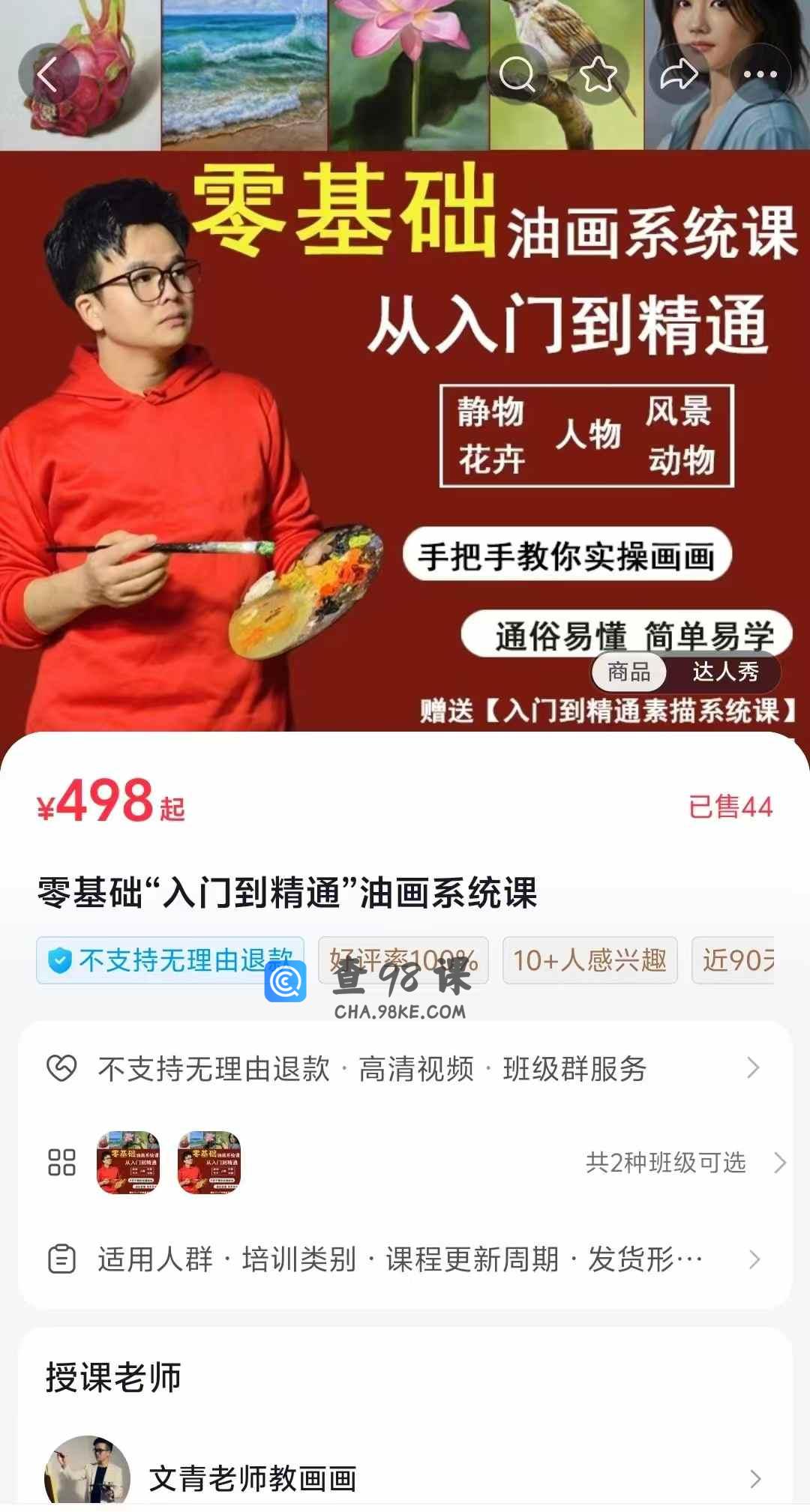Switch to the 达人秀 tab
The width and height of the screenshot is (810, 1512).
725,672
